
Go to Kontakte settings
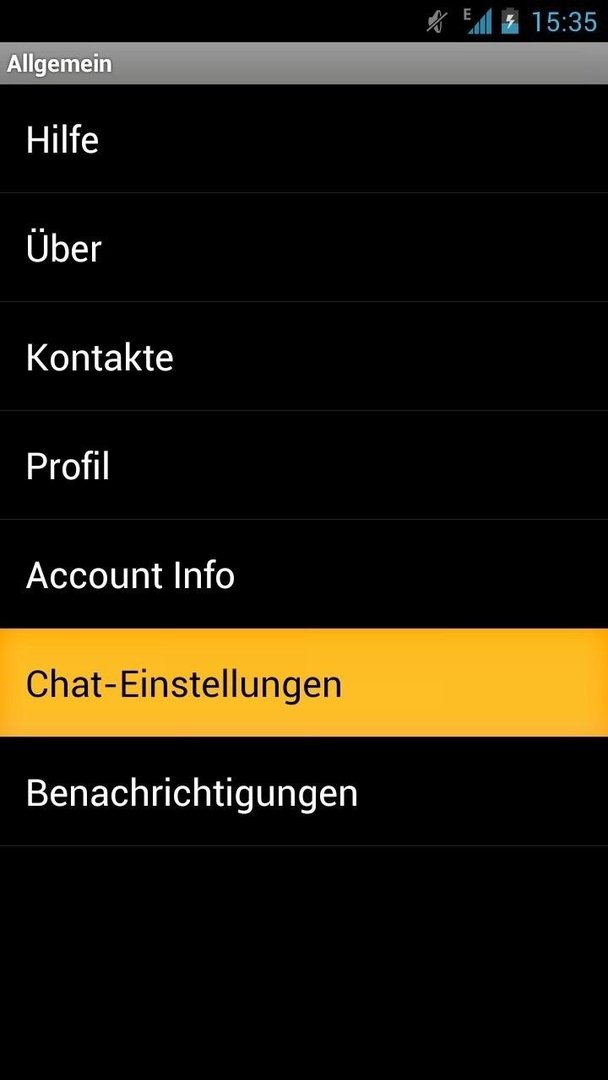304,357
